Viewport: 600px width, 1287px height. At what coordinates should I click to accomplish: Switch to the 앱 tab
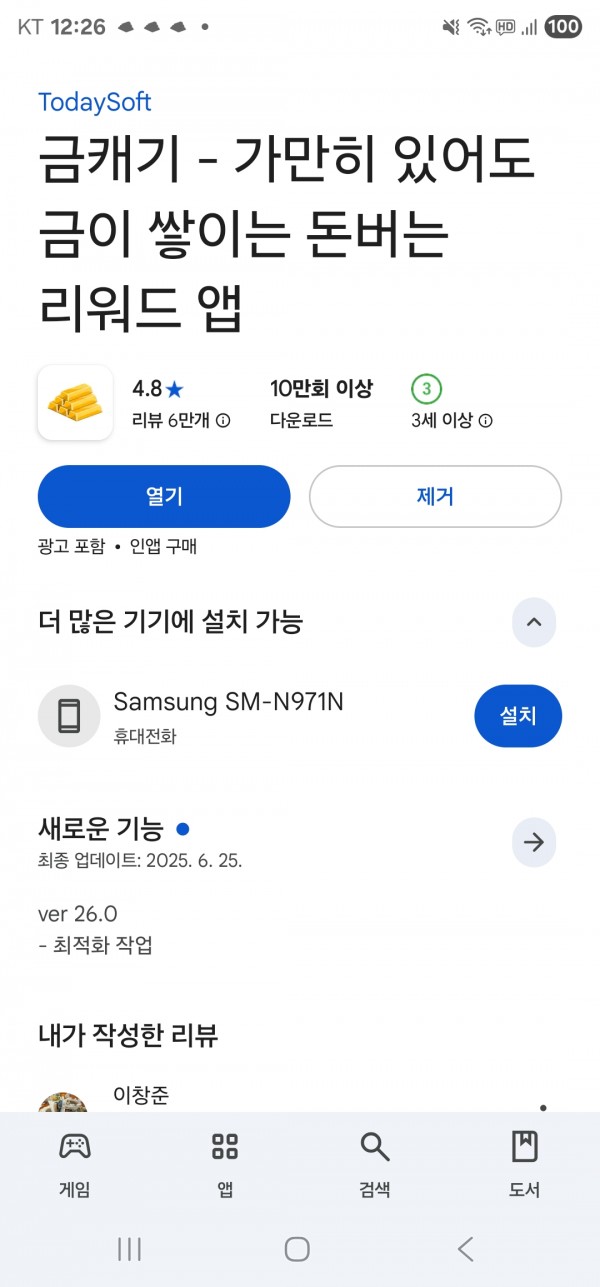click(x=225, y=1165)
